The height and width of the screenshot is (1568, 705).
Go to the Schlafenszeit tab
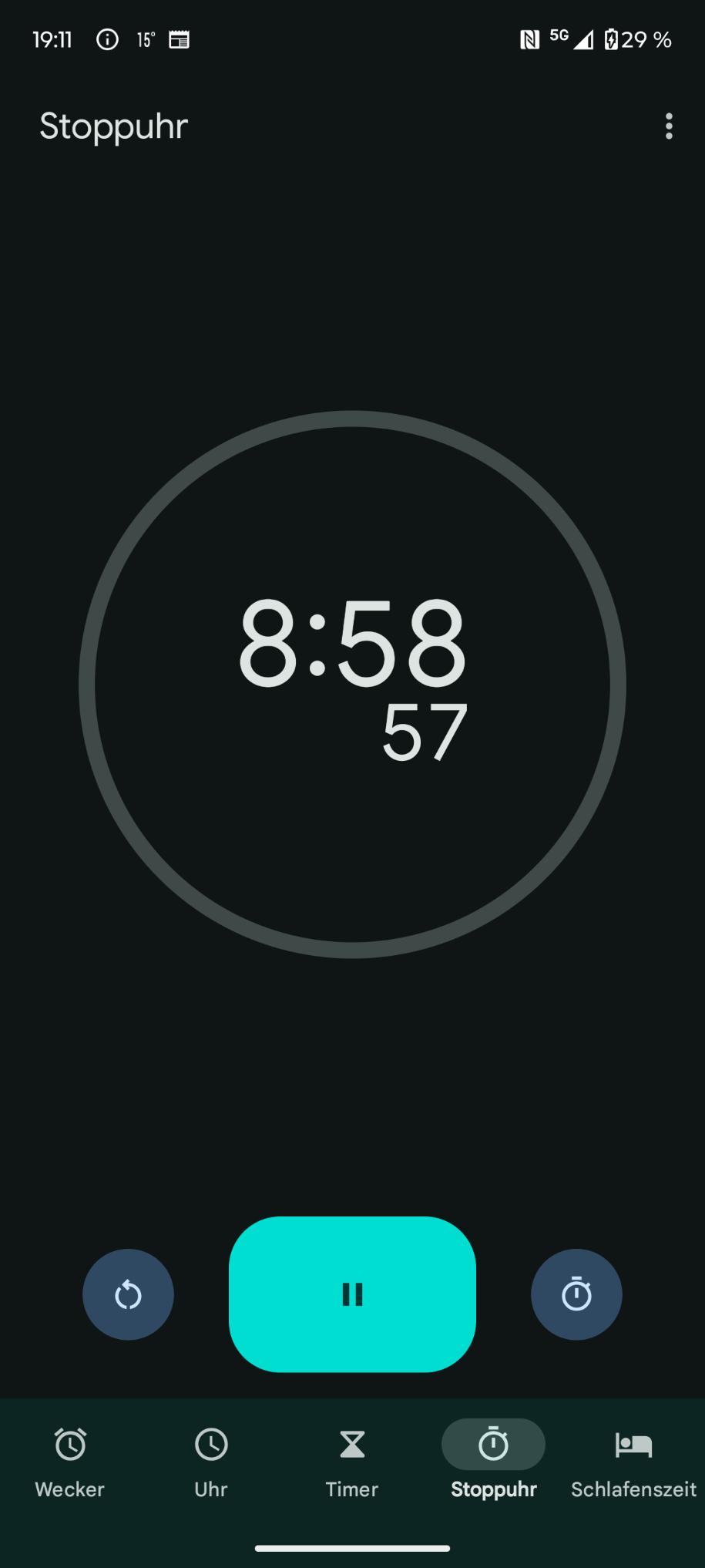click(633, 1462)
